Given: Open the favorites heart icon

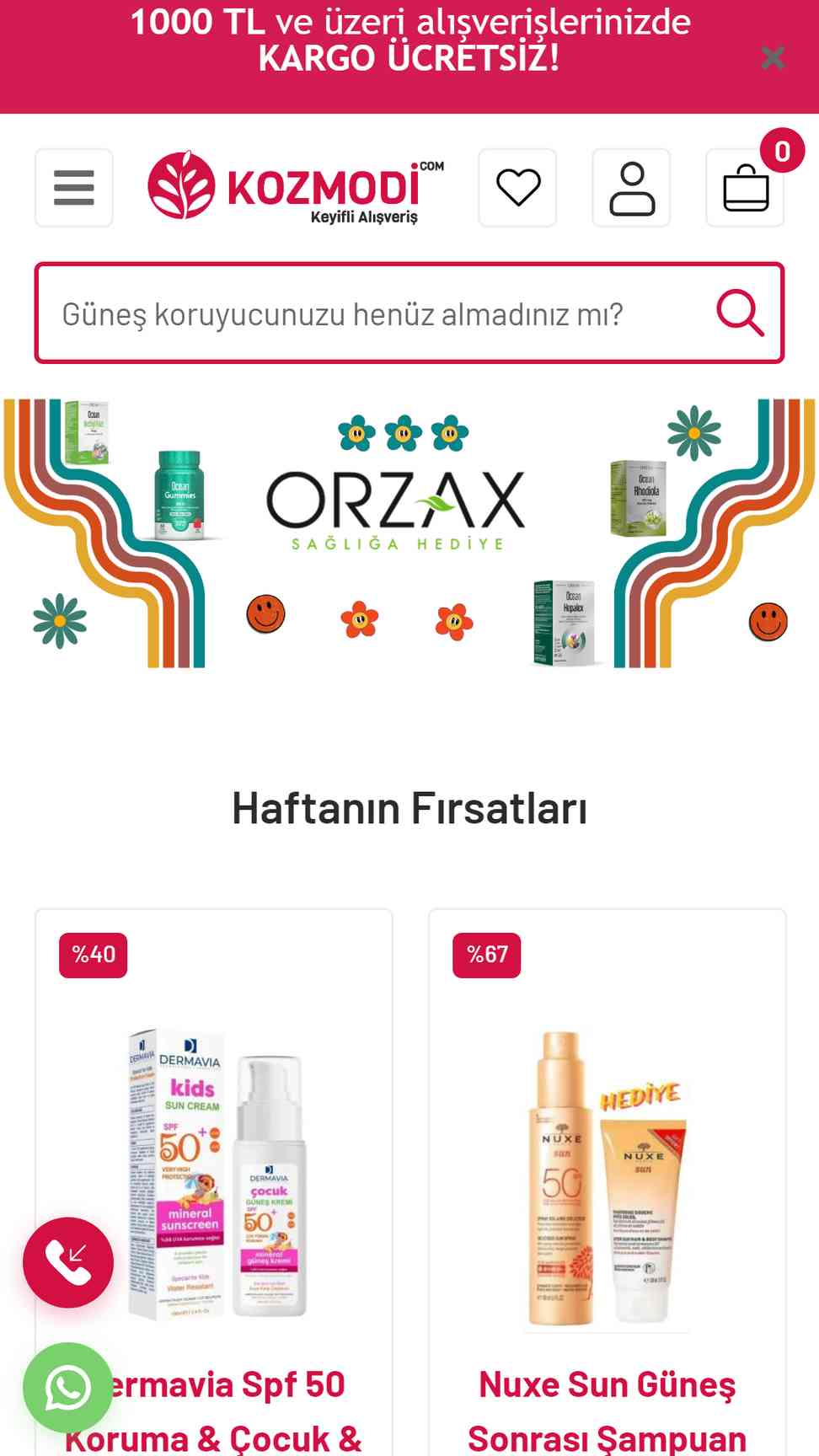Looking at the screenshot, I should 517,187.
